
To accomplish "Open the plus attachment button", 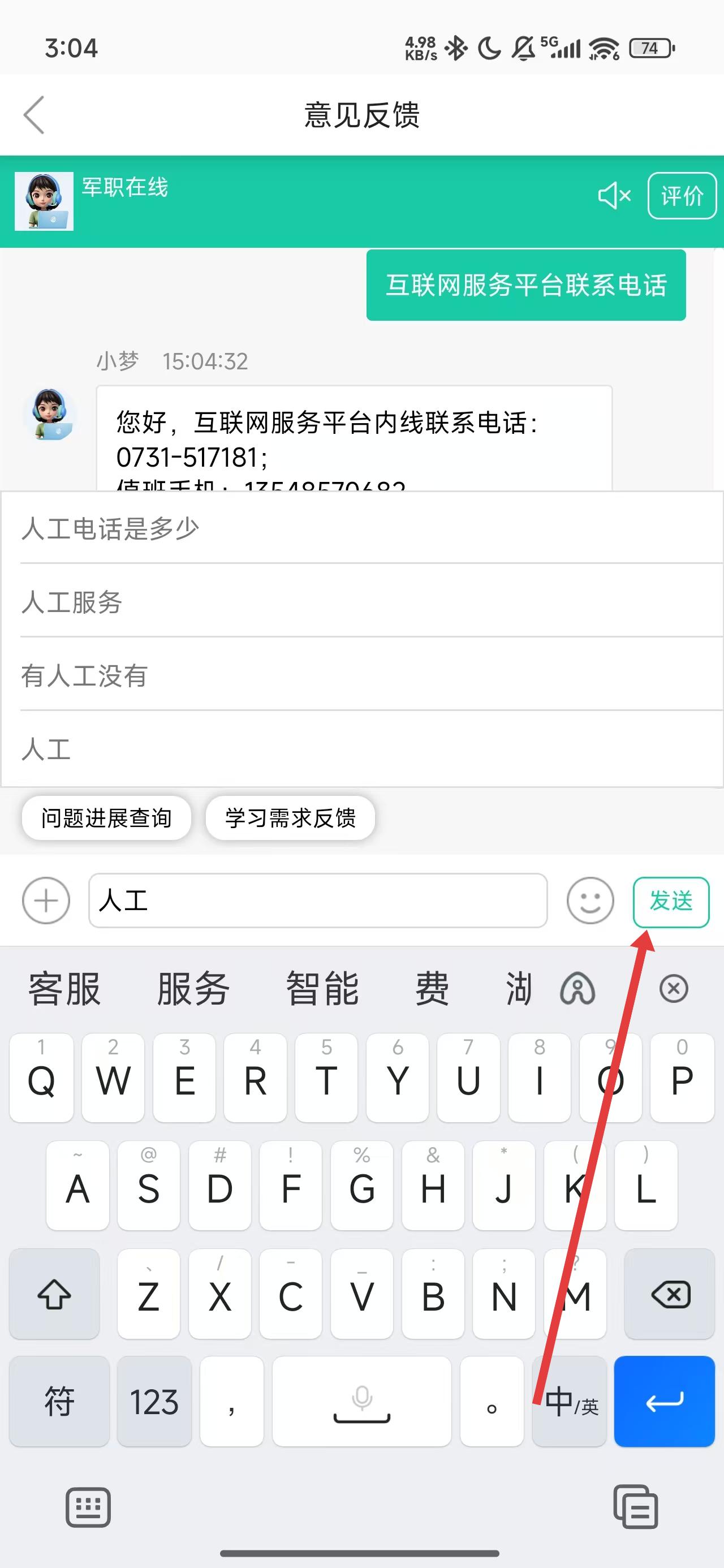I will [x=46, y=901].
